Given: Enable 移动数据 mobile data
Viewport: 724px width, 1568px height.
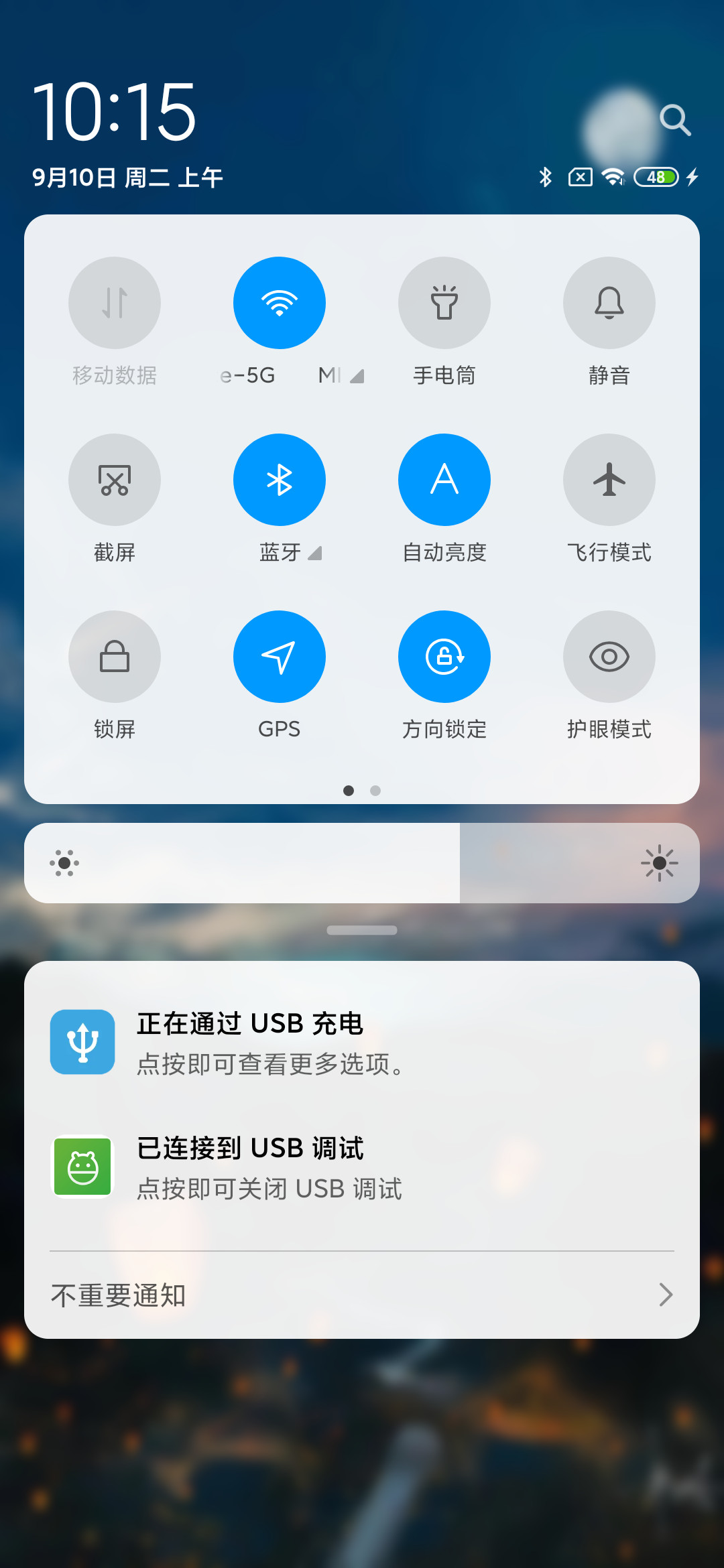Looking at the screenshot, I should click(x=115, y=303).
